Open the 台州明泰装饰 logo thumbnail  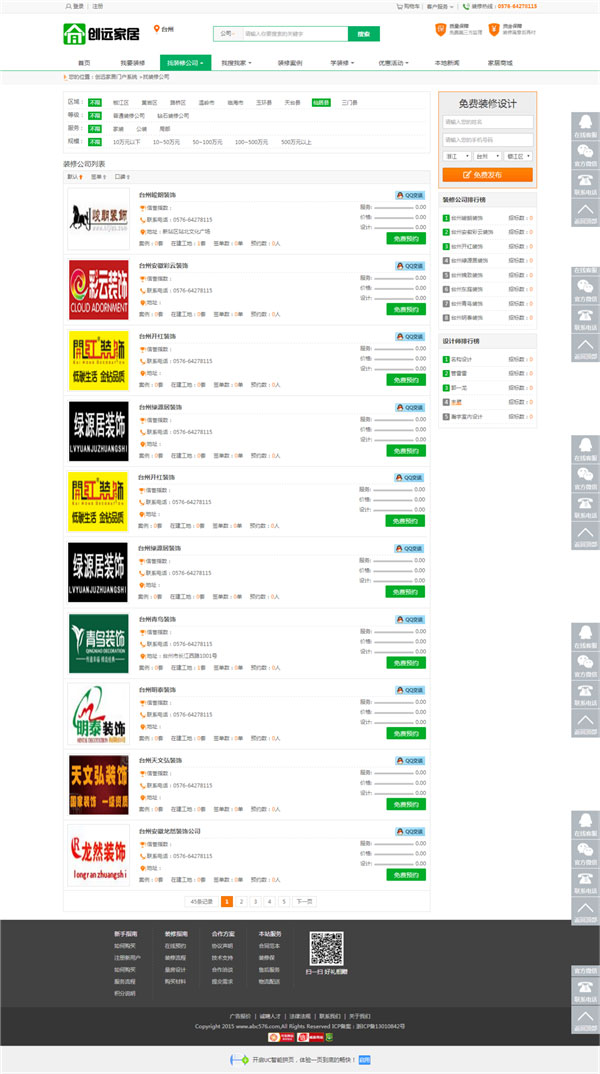pyautogui.click(x=99, y=714)
